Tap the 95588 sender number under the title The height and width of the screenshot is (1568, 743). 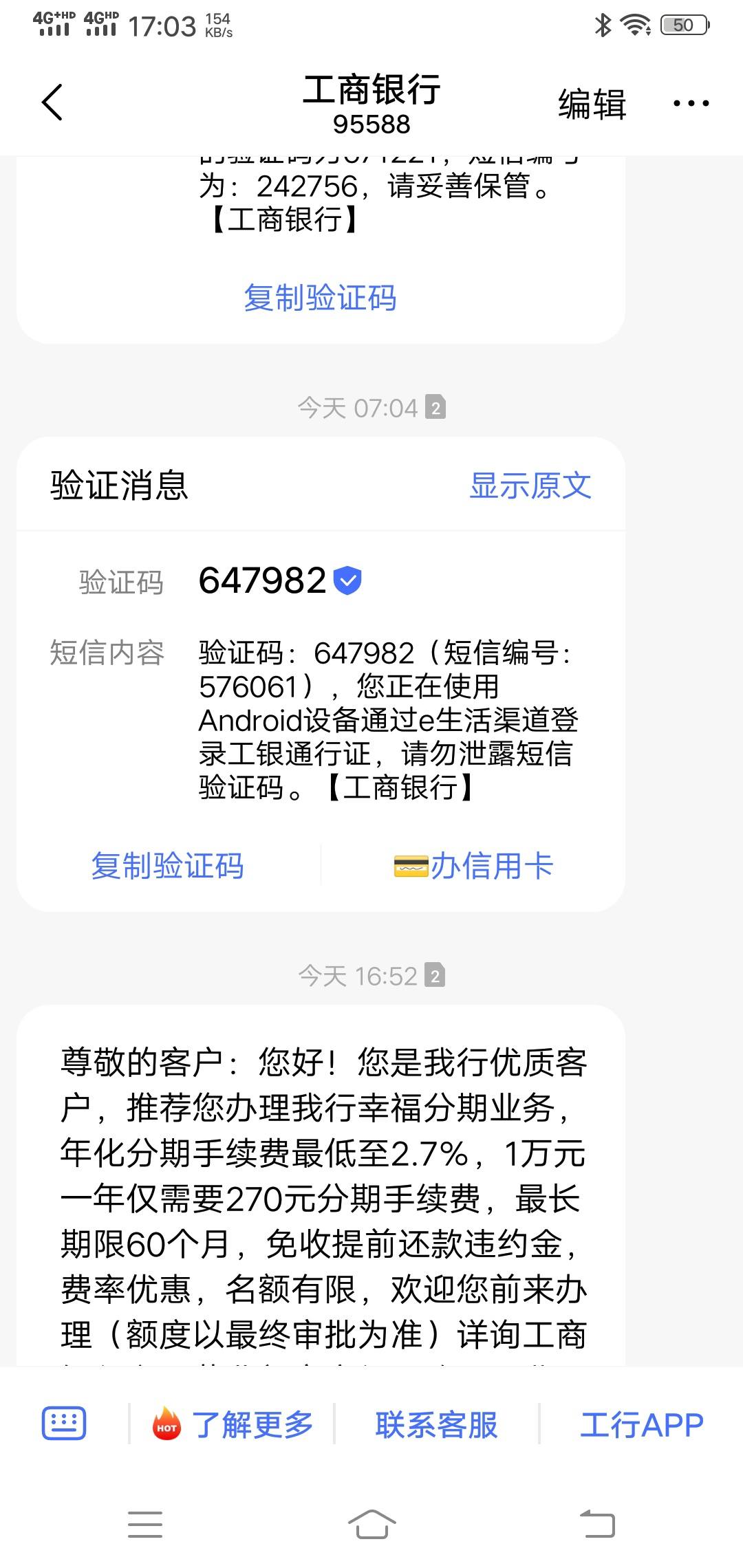tap(371, 124)
